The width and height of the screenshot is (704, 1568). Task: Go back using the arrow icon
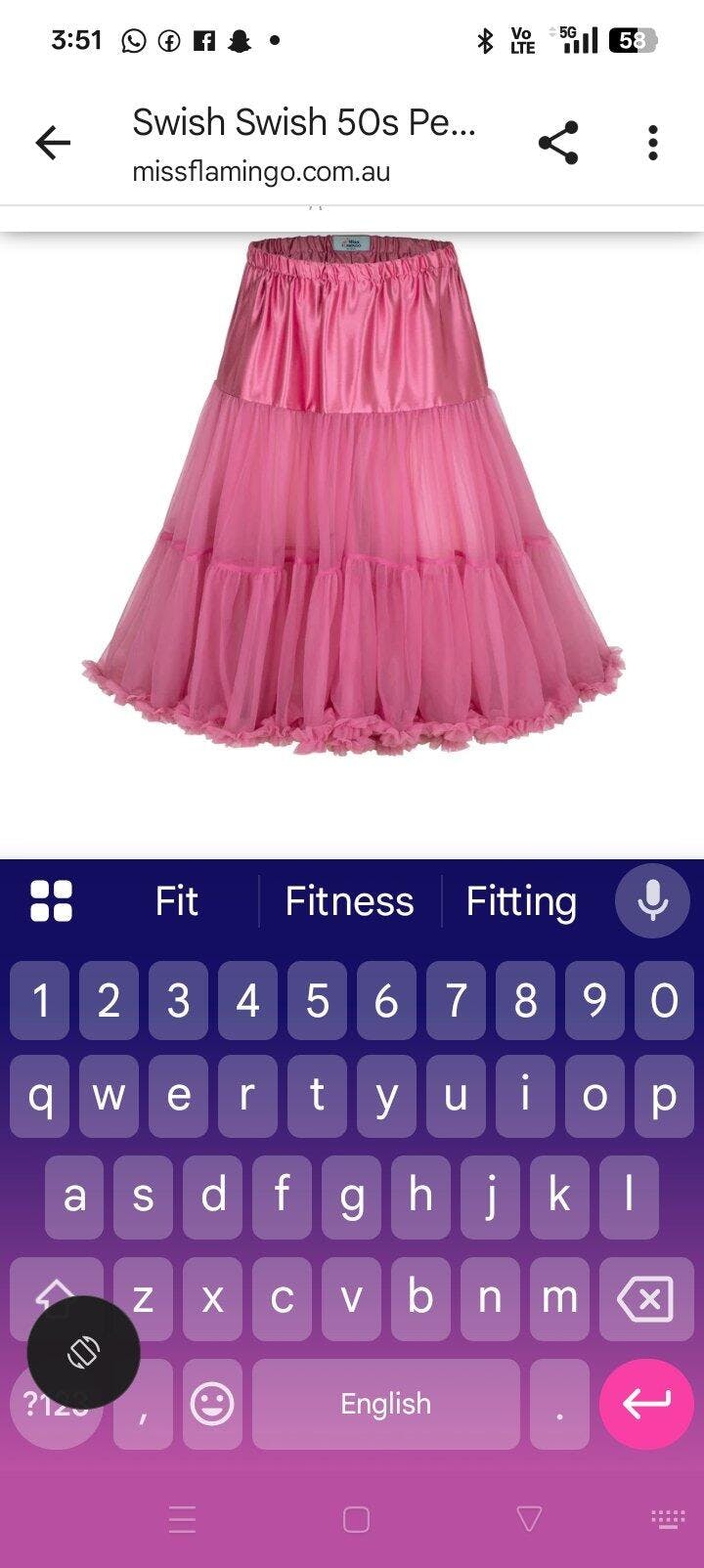[x=53, y=144]
